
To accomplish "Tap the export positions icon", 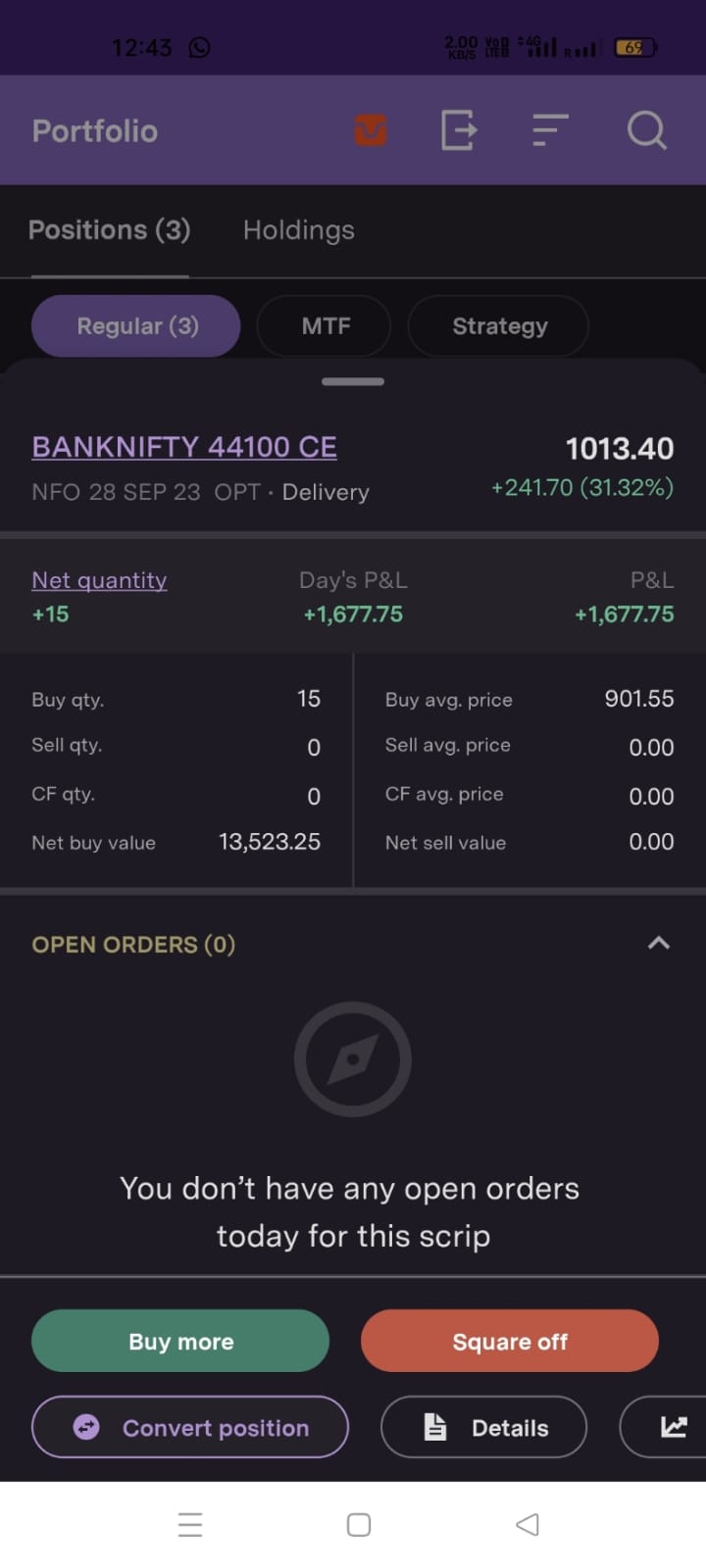I will [459, 129].
